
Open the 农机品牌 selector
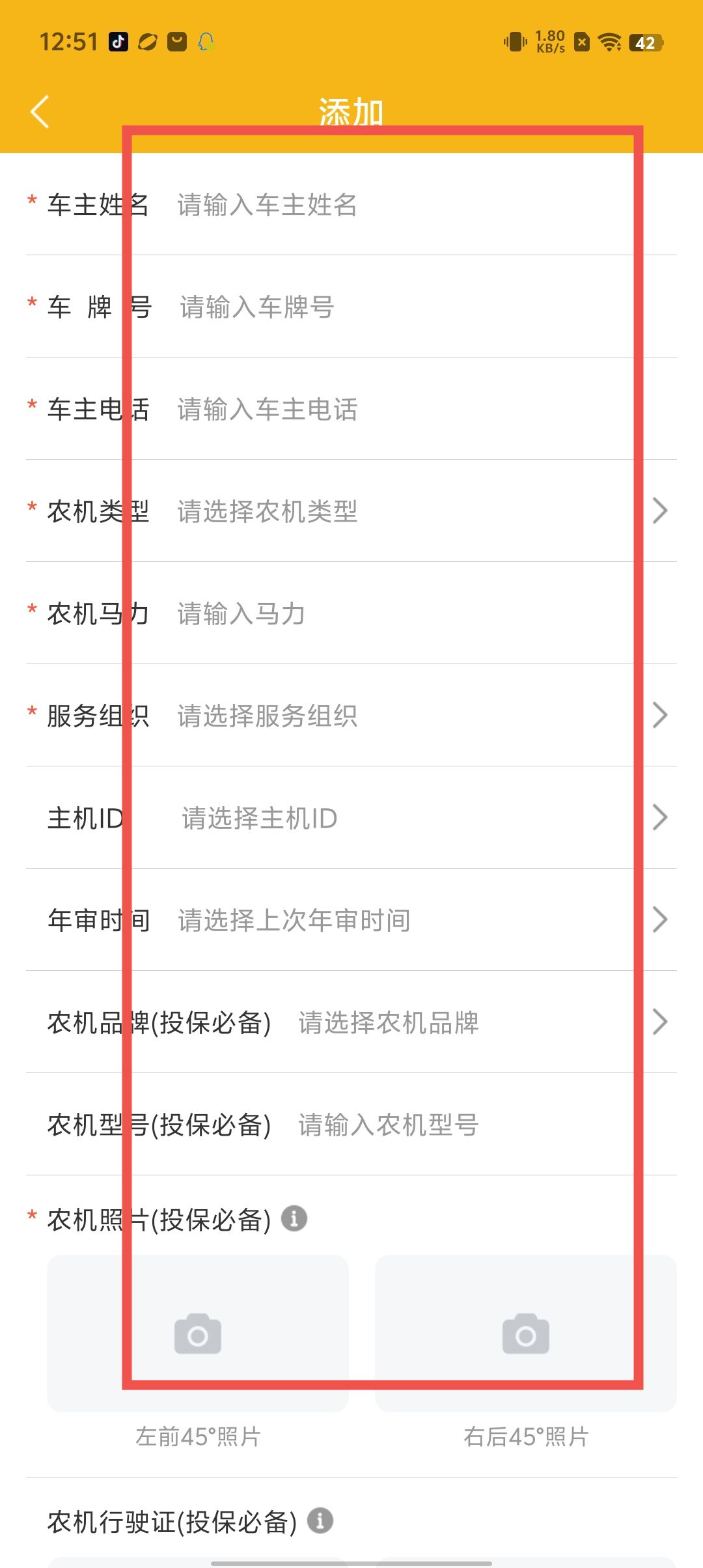(x=469, y=1023)
